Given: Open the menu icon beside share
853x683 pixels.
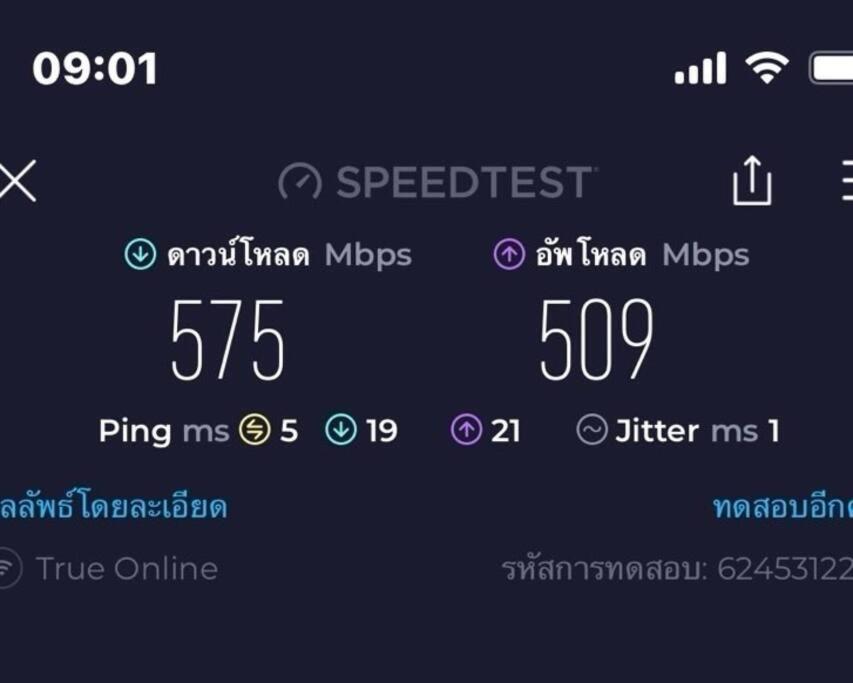Looking at the screenshot, I should pyautogui.click(x=845, y=182).
